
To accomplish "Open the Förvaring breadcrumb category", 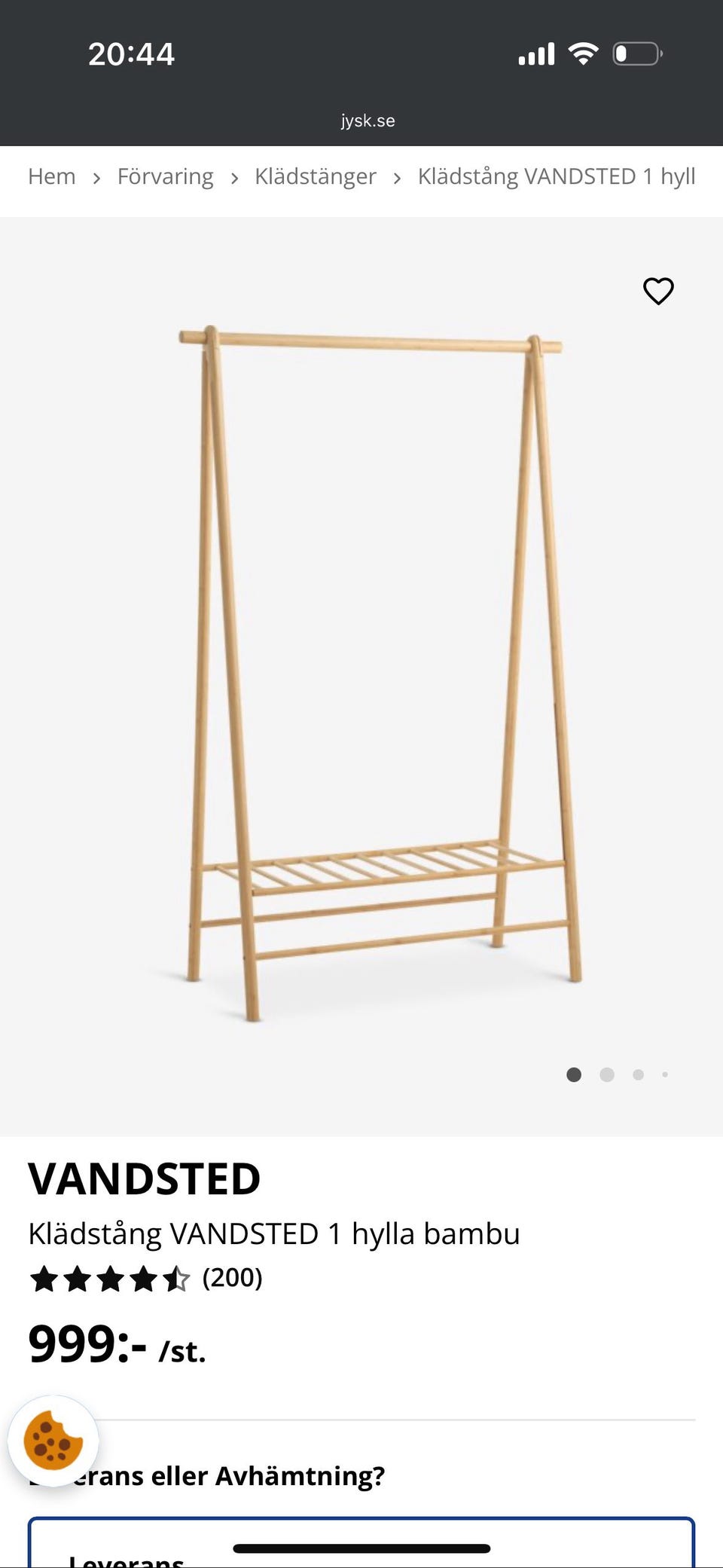I will tap(165, 176).
